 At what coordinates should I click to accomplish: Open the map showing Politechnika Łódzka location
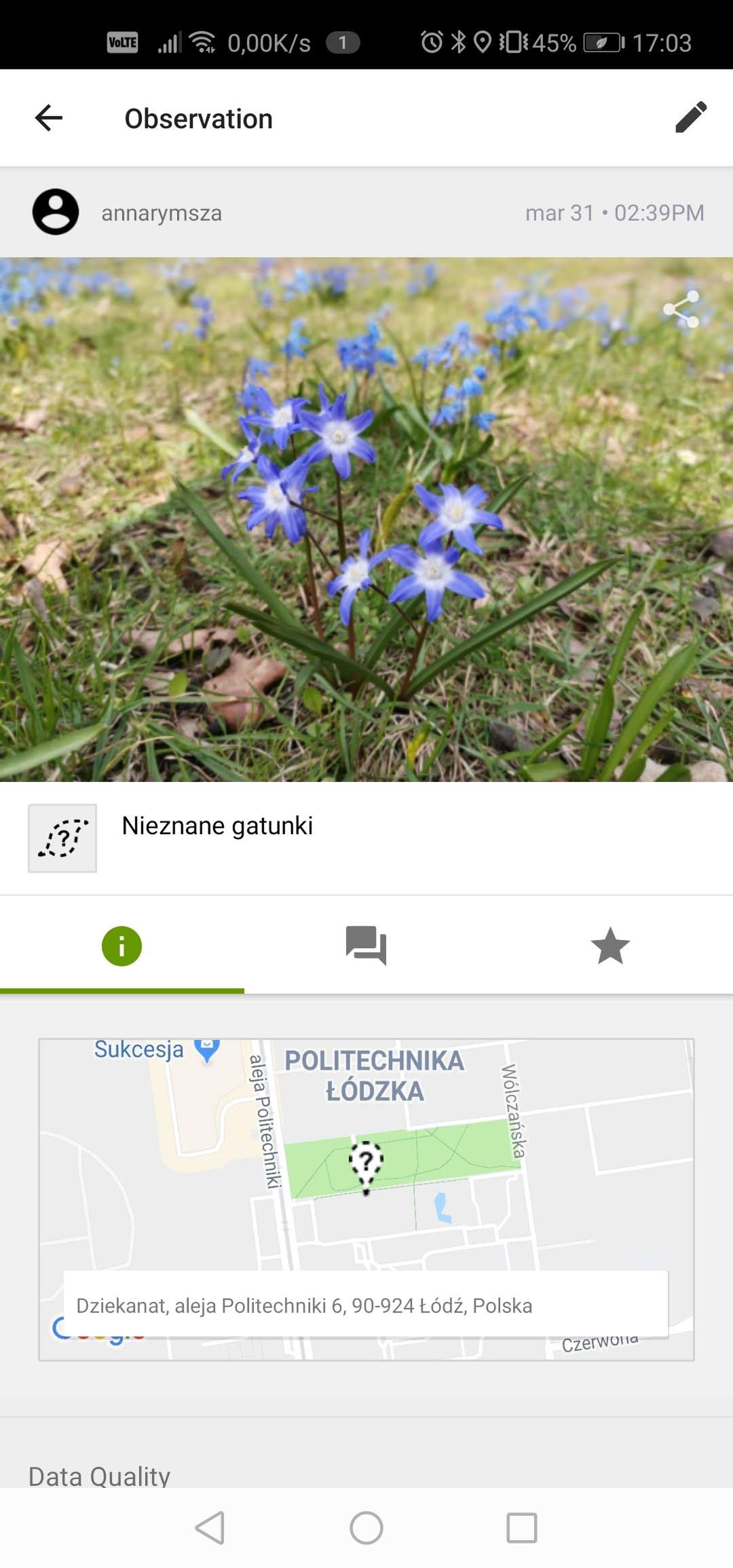point(366,1199)
